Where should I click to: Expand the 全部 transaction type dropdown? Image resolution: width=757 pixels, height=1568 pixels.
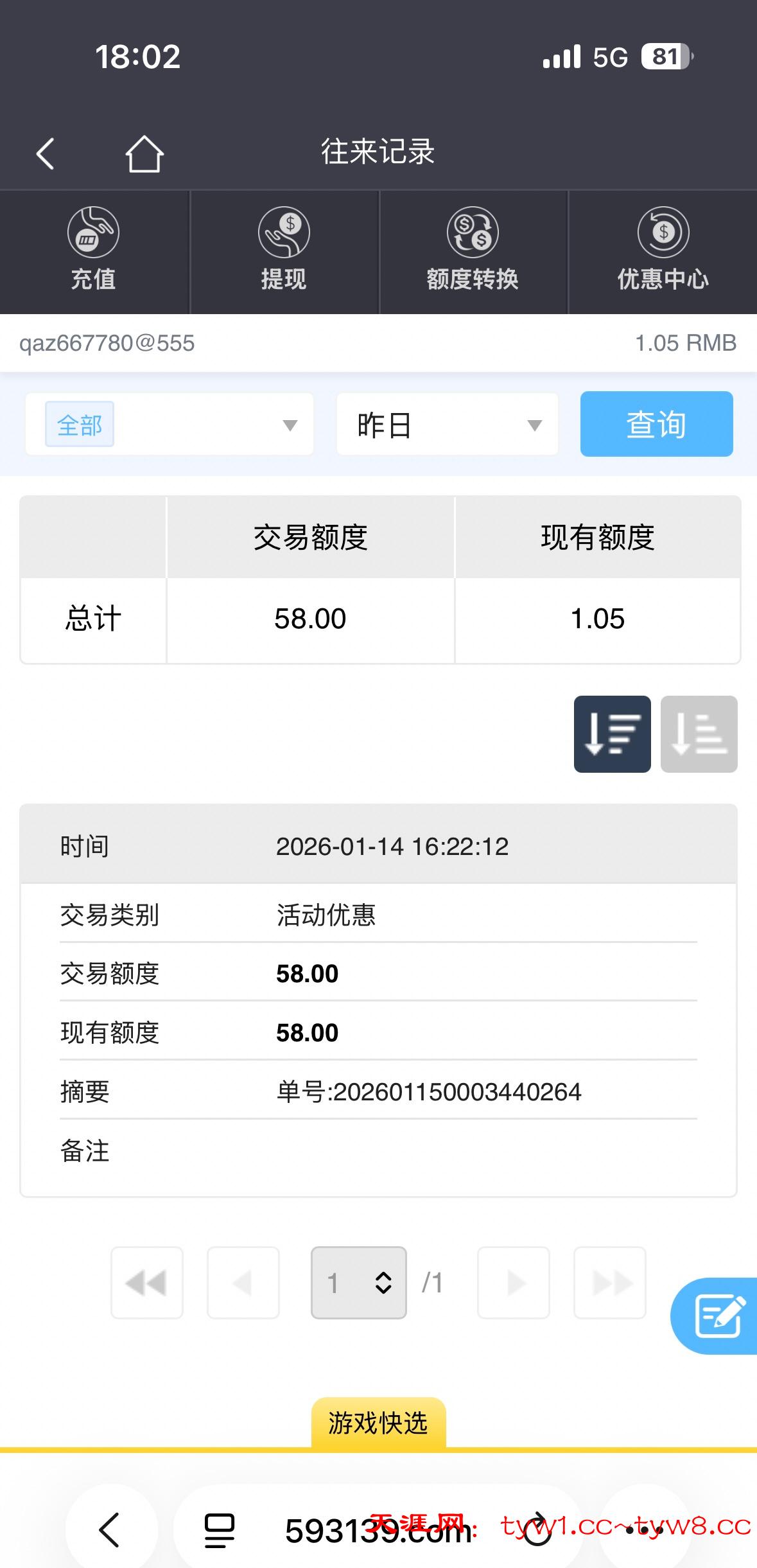(170, 425)
